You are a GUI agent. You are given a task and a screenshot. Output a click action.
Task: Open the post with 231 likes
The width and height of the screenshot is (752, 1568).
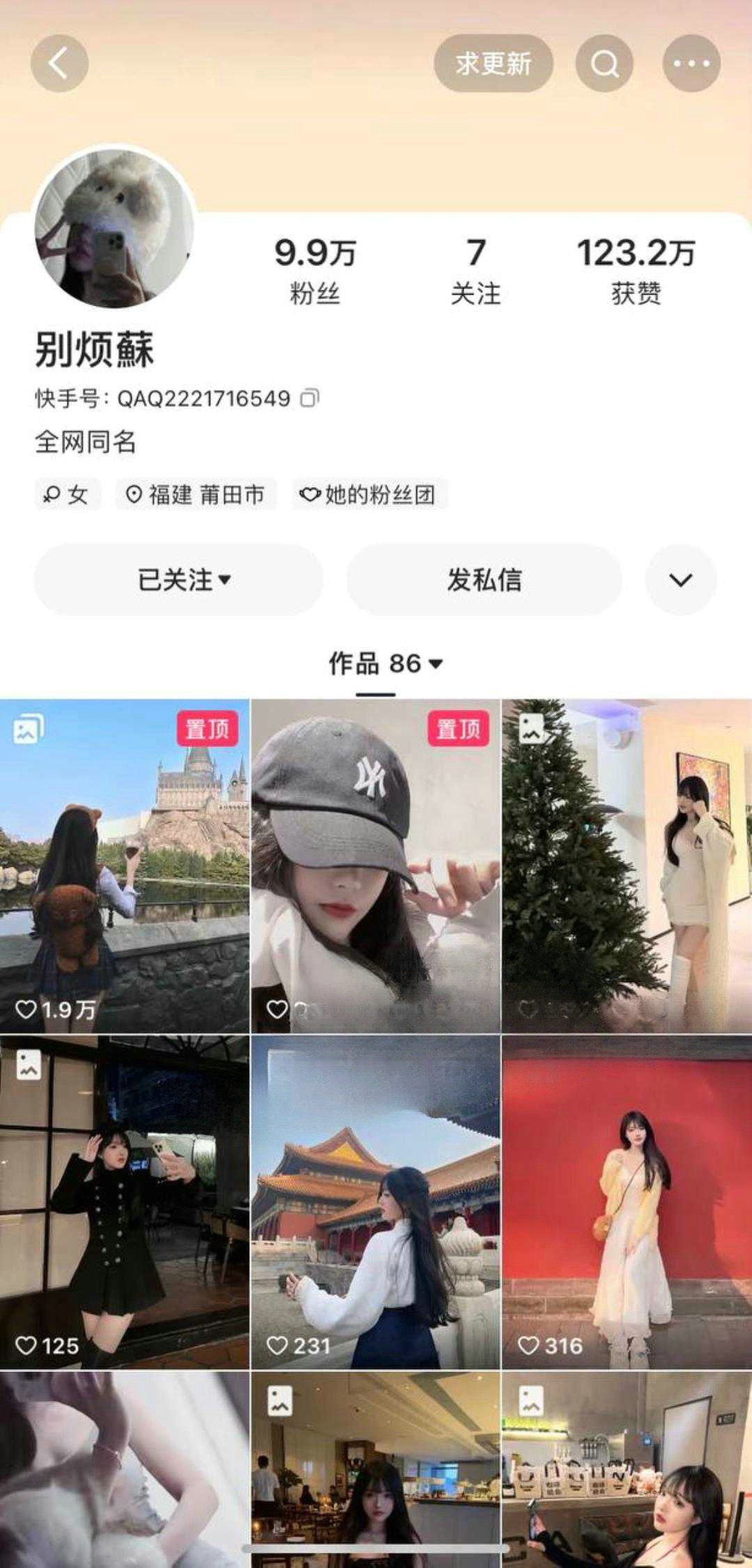tap(375, 1203)
